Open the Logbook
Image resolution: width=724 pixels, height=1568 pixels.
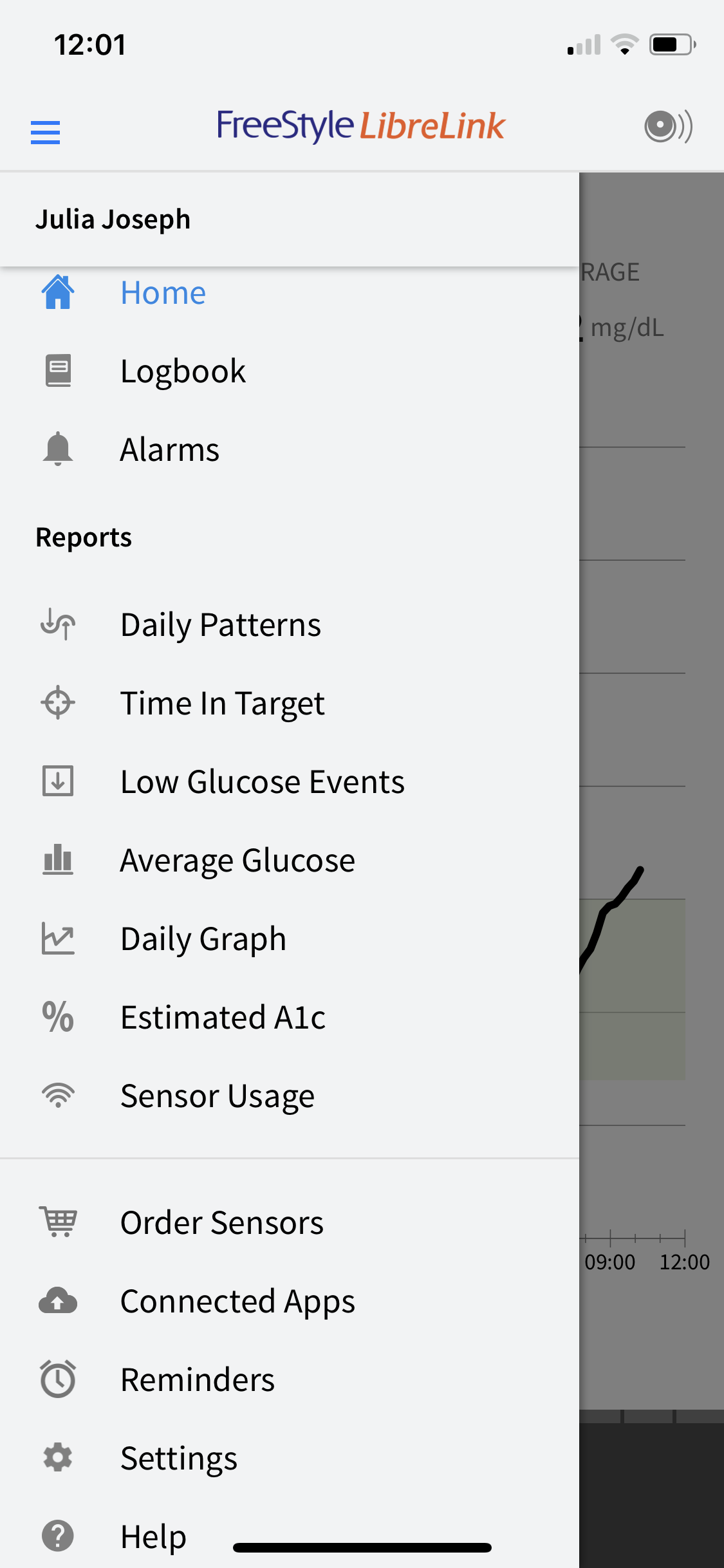pyautogui.click(x=290, y=371)
